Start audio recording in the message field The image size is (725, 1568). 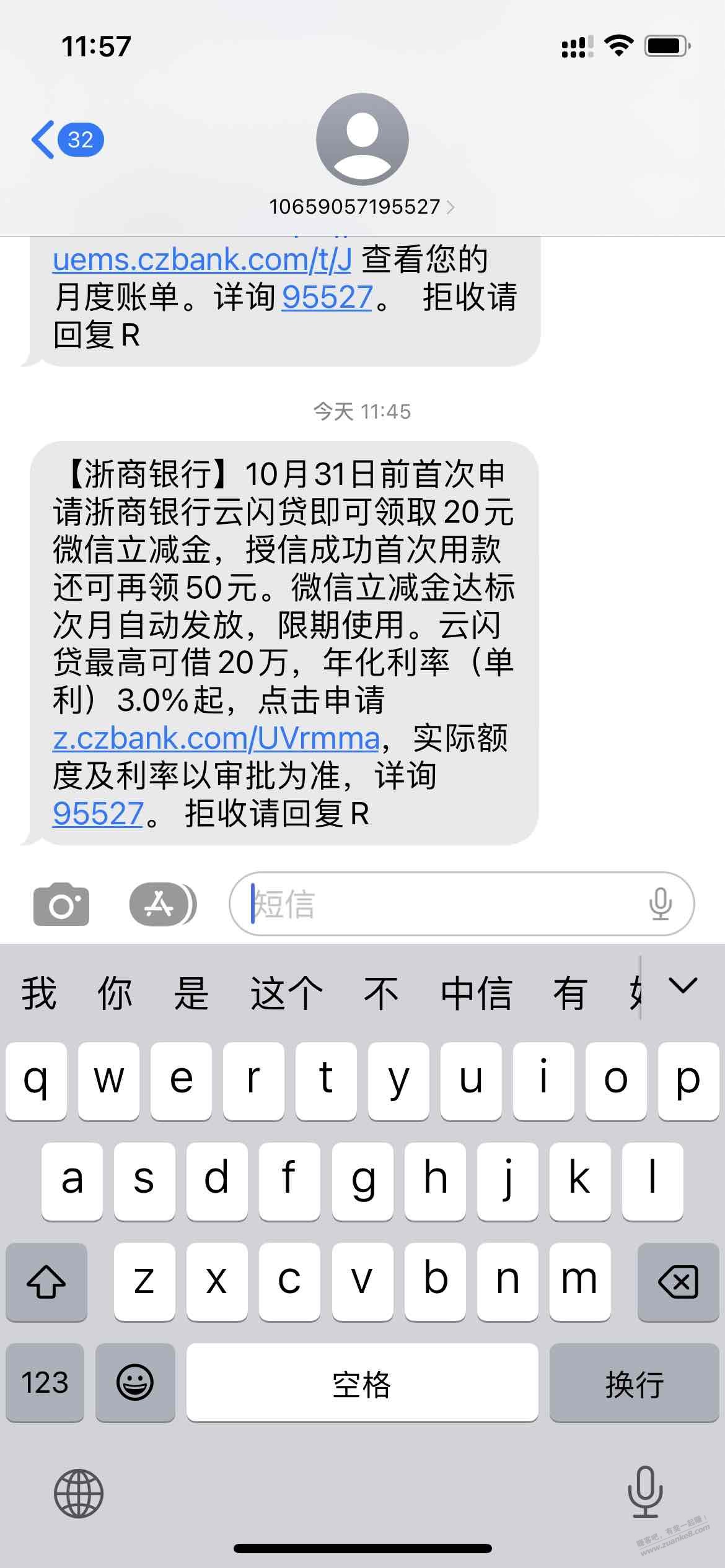point(660,904)
